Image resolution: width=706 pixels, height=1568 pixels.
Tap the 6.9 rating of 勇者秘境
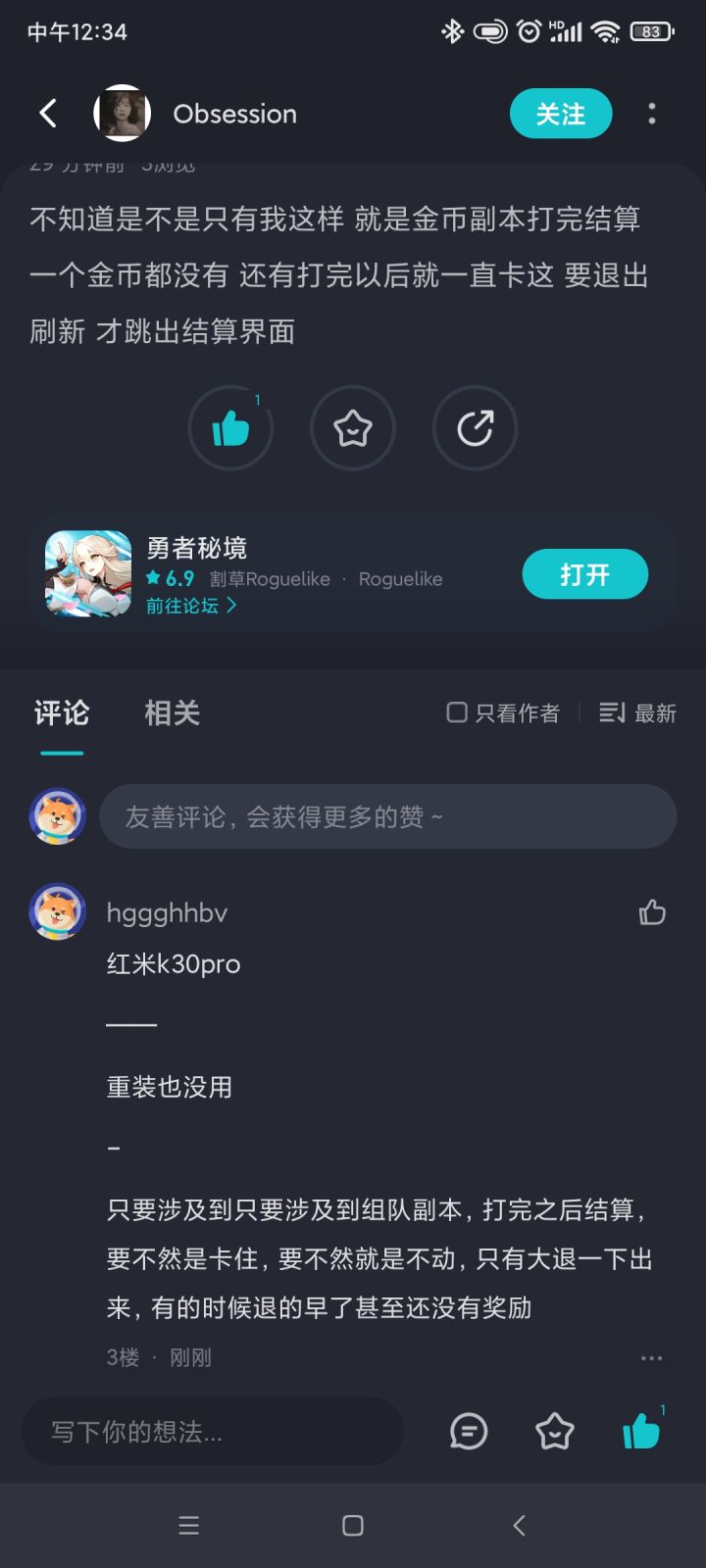pyautogui.click(x=175, y=578)
